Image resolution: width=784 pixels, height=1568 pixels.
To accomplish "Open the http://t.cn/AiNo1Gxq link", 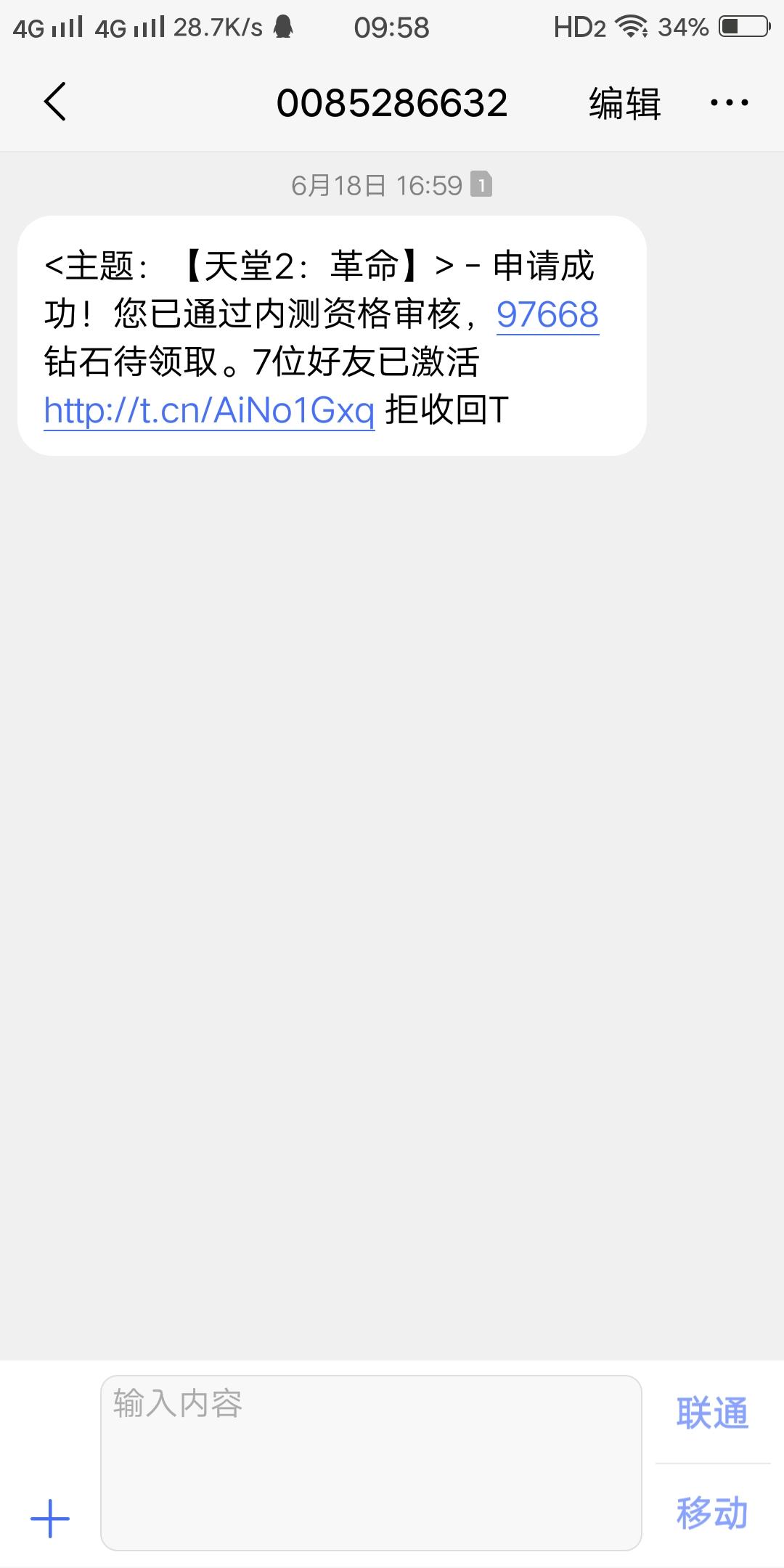I will pos(209,410).
